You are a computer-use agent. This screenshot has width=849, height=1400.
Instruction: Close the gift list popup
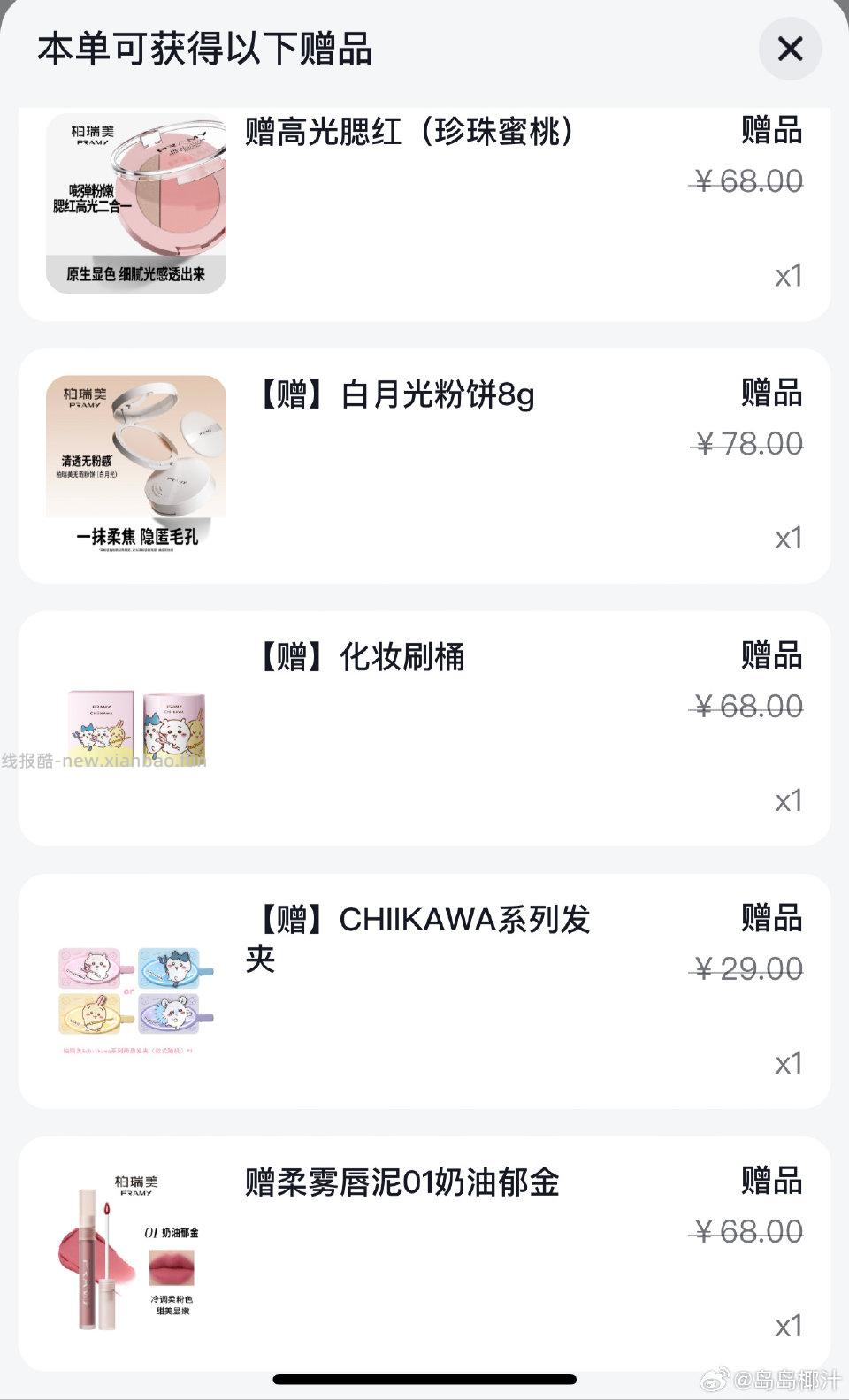click(789, 50)
